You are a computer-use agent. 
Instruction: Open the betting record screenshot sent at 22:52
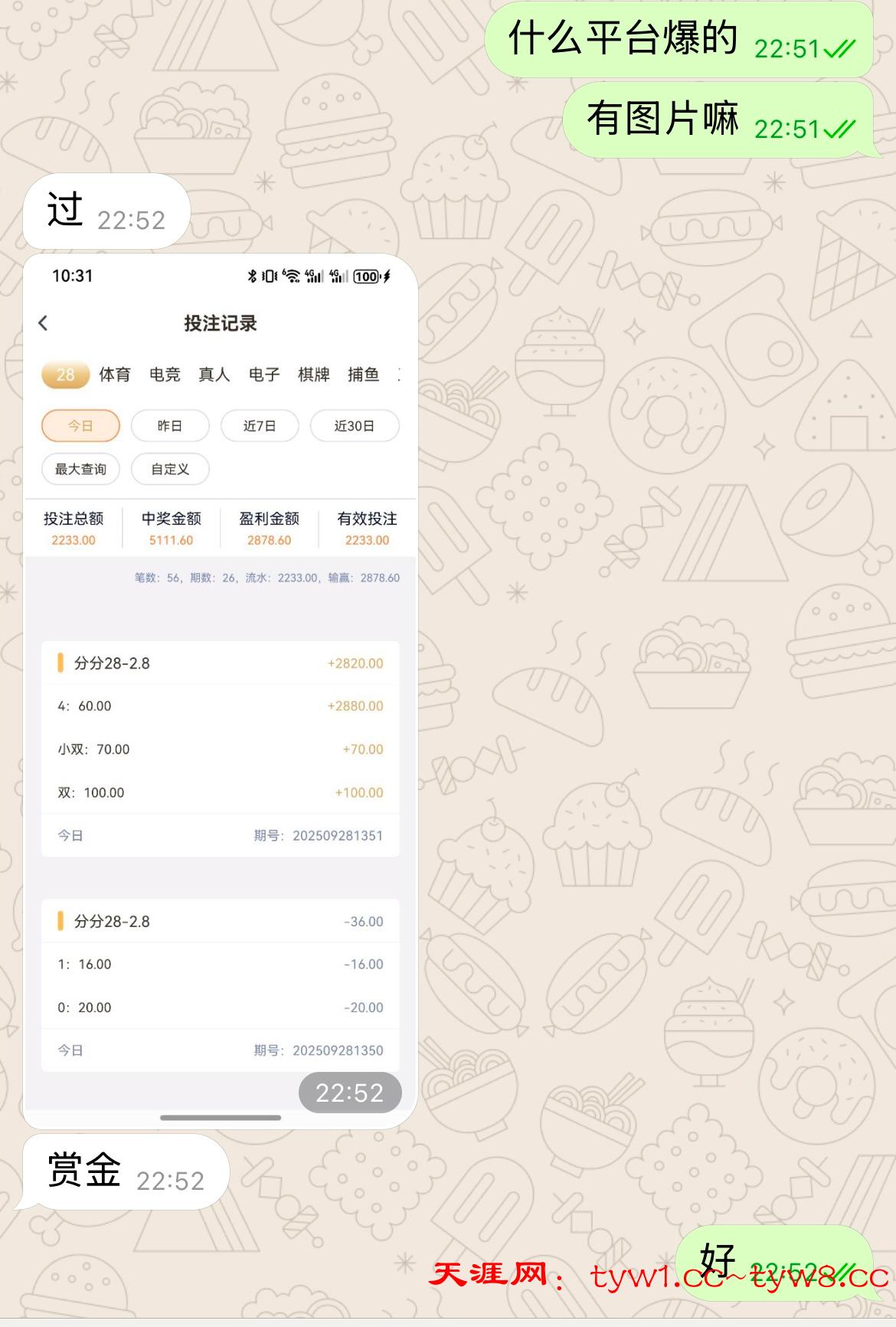[x=221, y=690]
